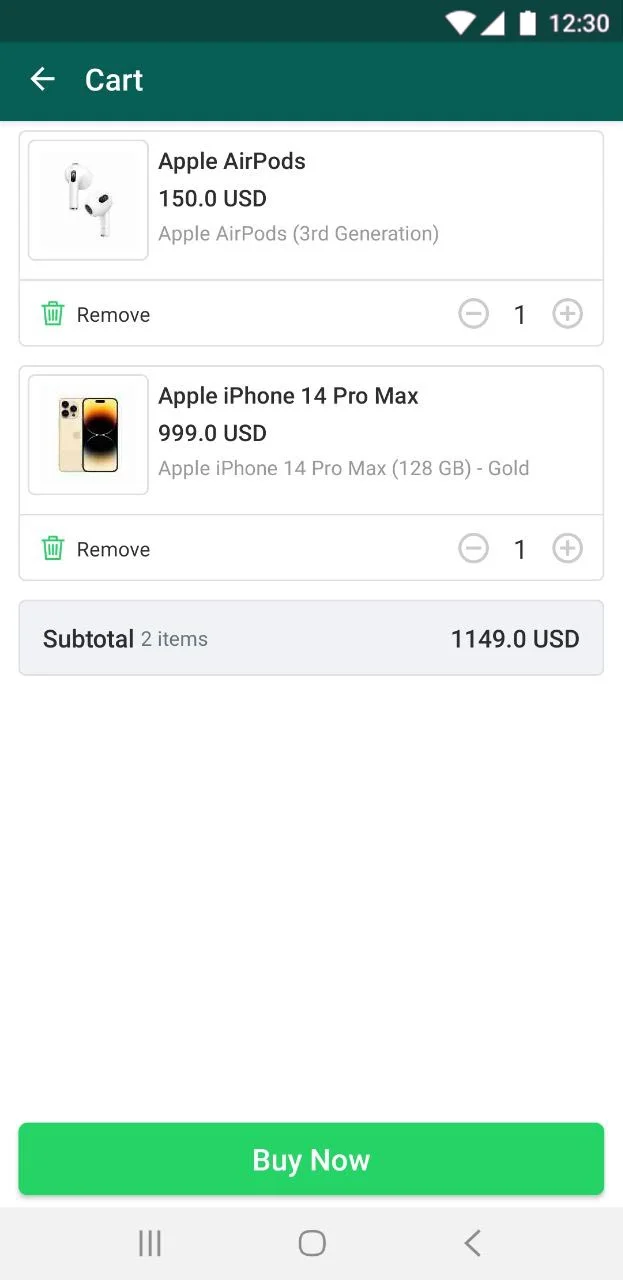
Task: Tap the Buy Now button
Action: pos(311,1159)
